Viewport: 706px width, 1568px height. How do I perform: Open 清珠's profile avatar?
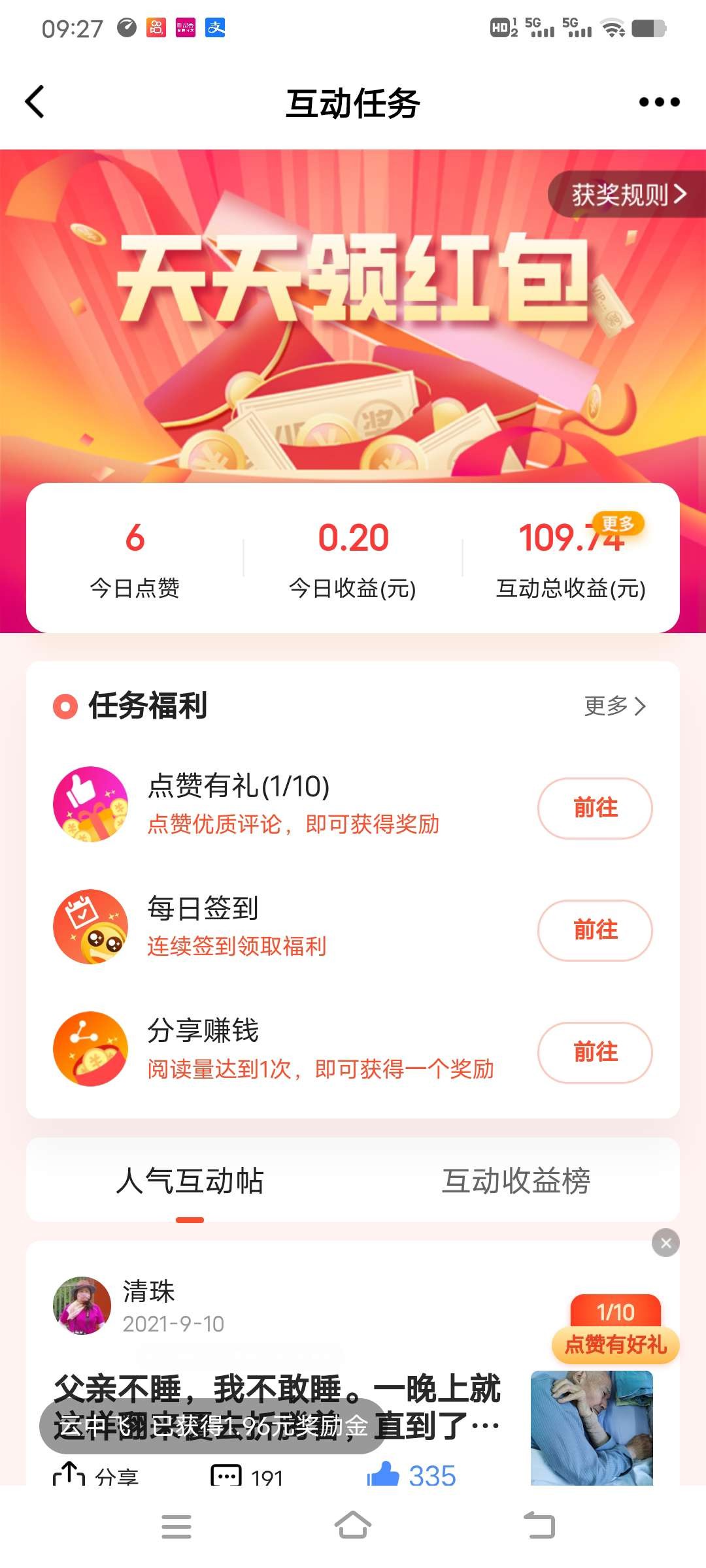pyautogui.click(x=82, y=1305)
